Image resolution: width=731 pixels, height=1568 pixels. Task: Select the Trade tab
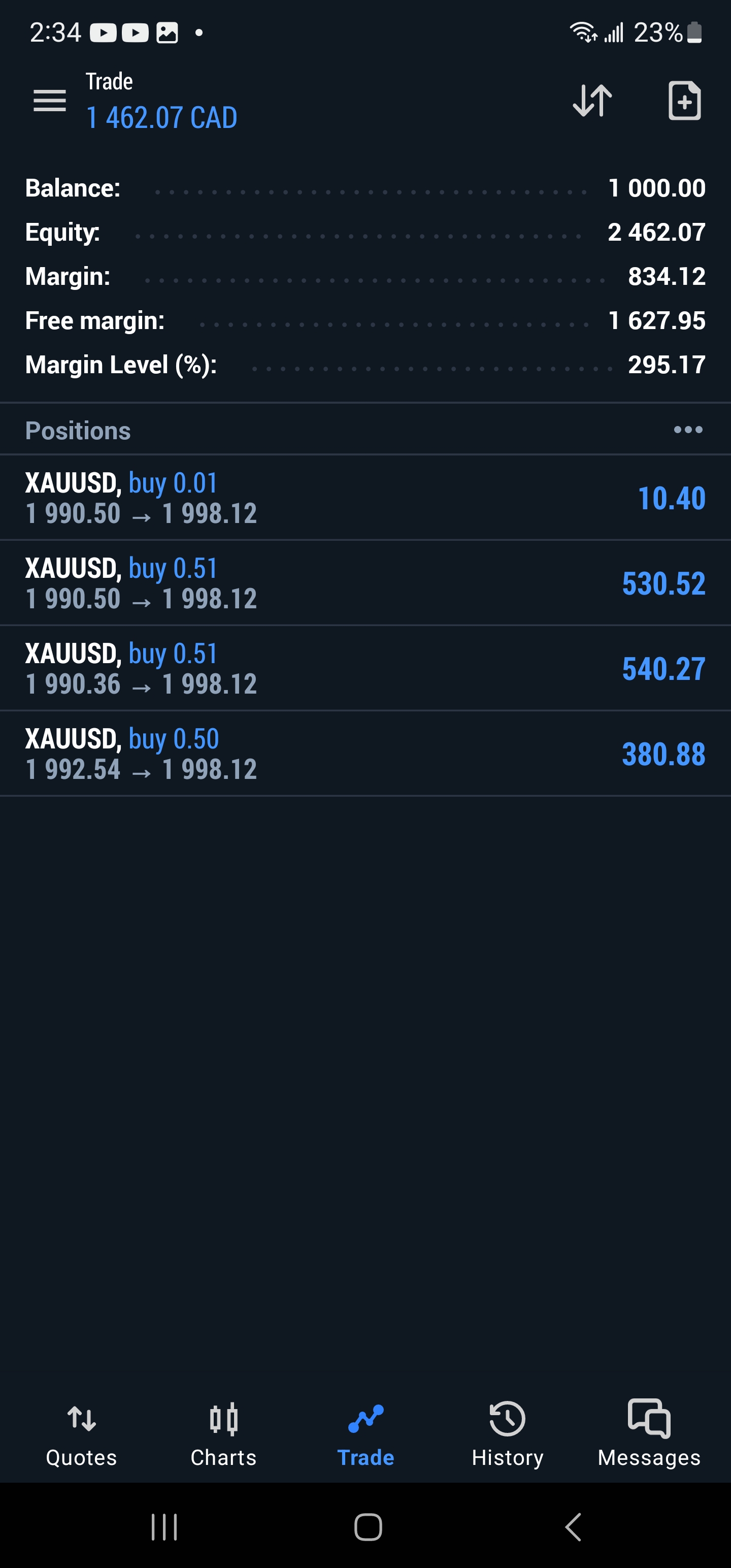(366, 1434)
